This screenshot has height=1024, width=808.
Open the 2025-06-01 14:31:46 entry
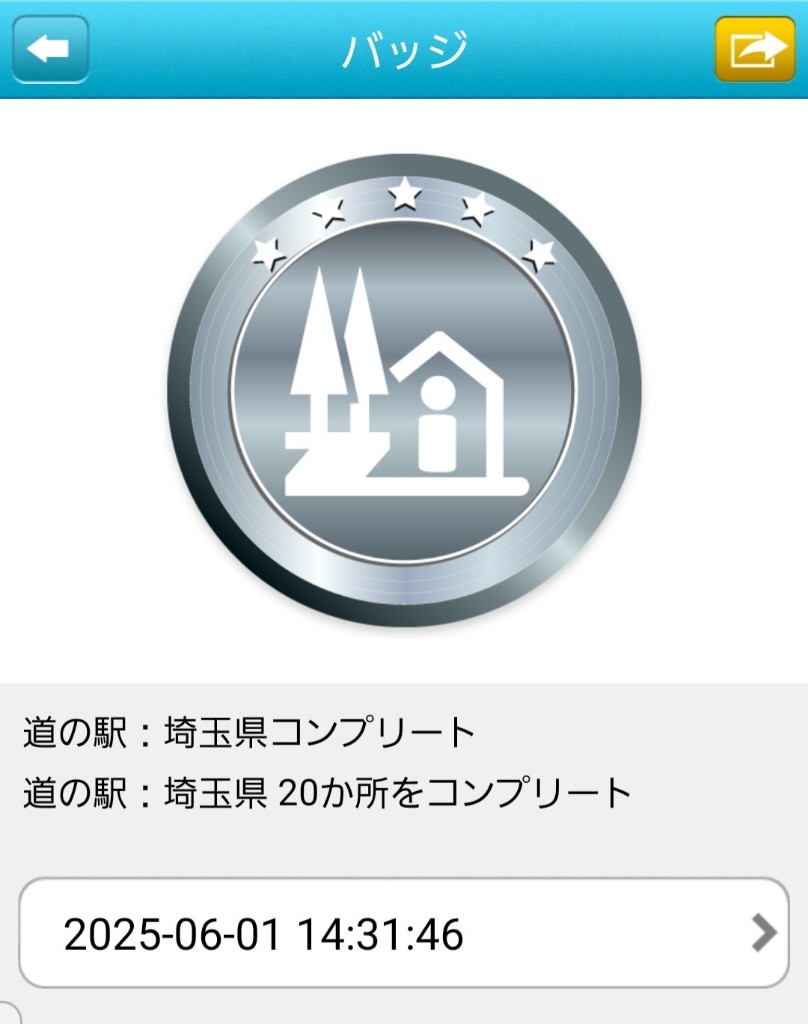point(404,934)
